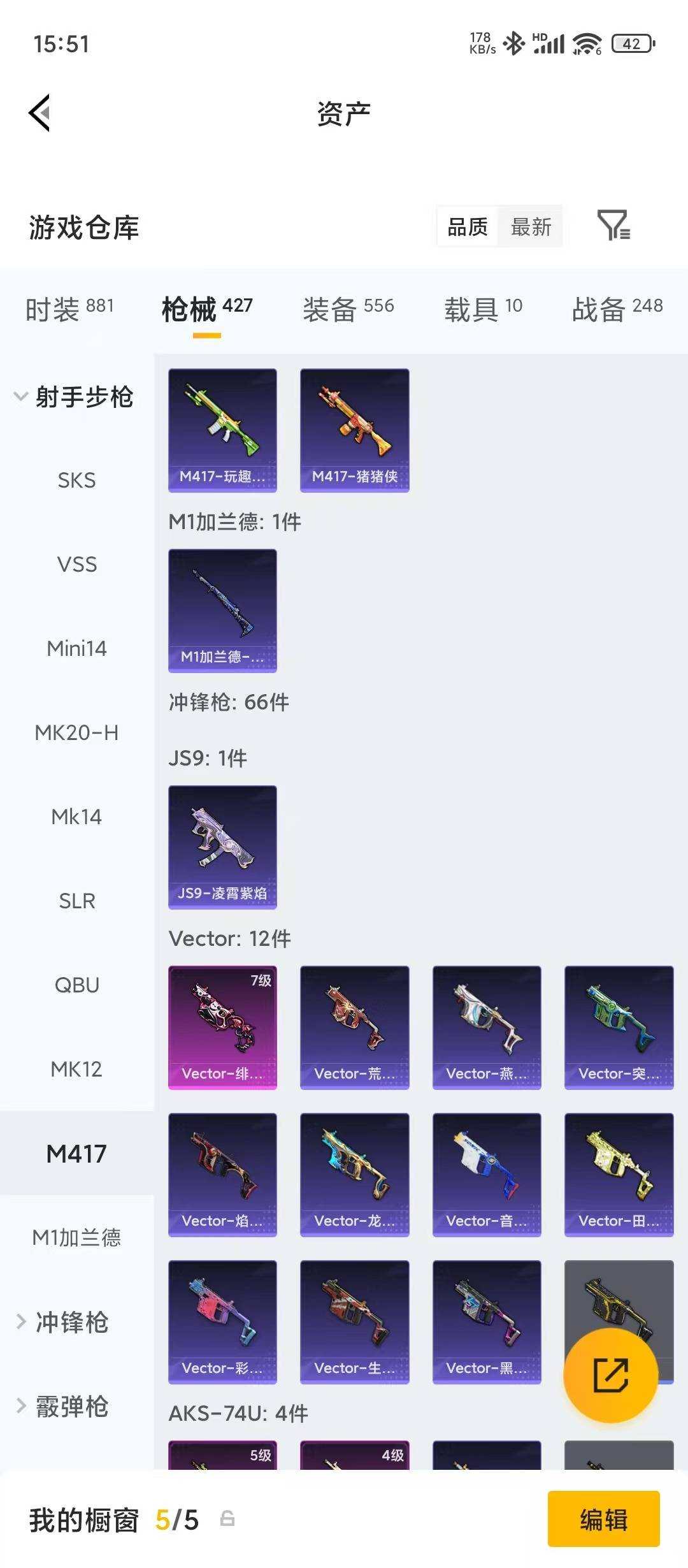Open the filter icon beside 最新
The width and height of the screenshot is (688, 1568).
point(613,226)
